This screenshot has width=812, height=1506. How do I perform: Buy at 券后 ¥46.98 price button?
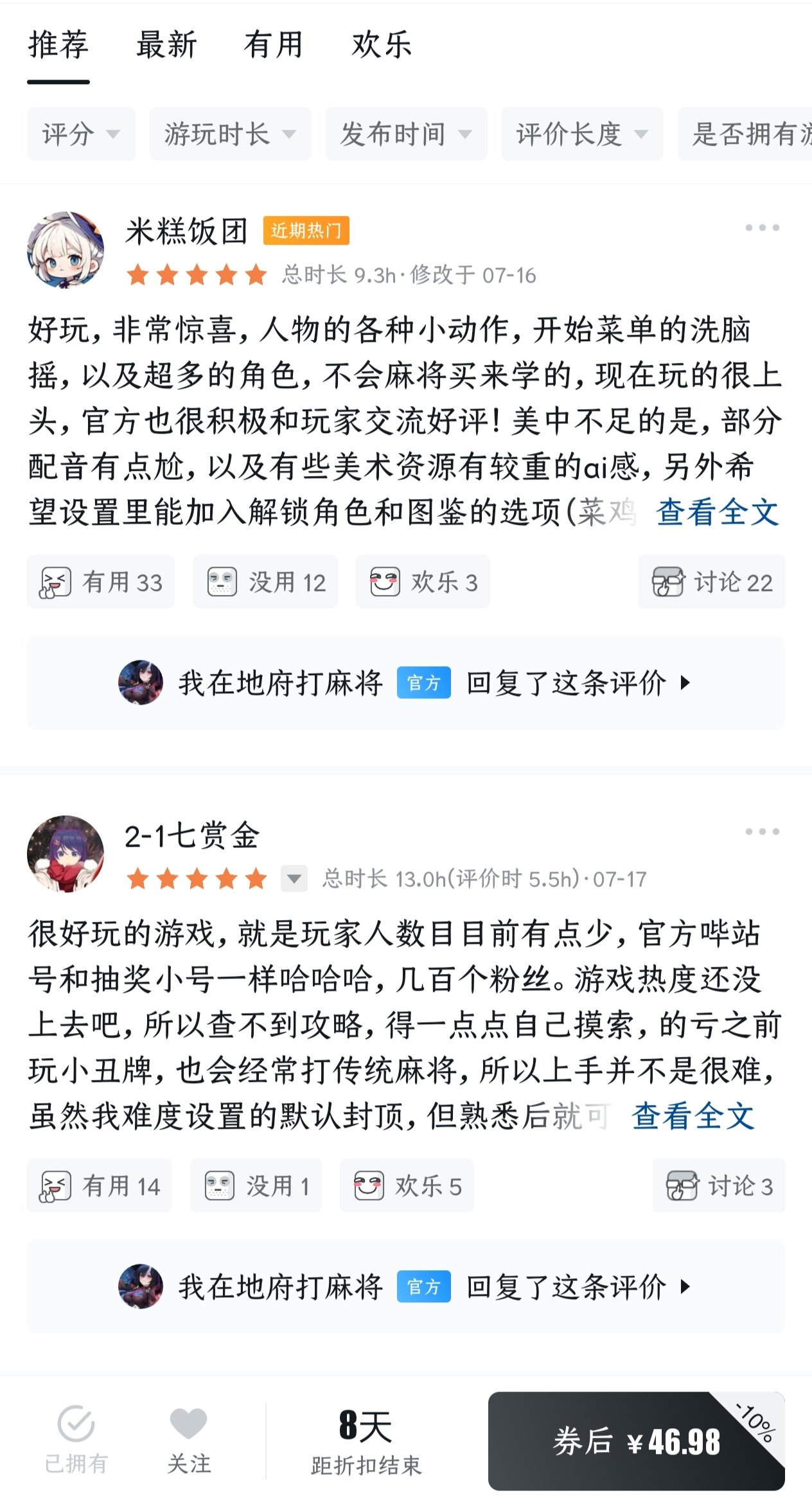(636, 1441)
